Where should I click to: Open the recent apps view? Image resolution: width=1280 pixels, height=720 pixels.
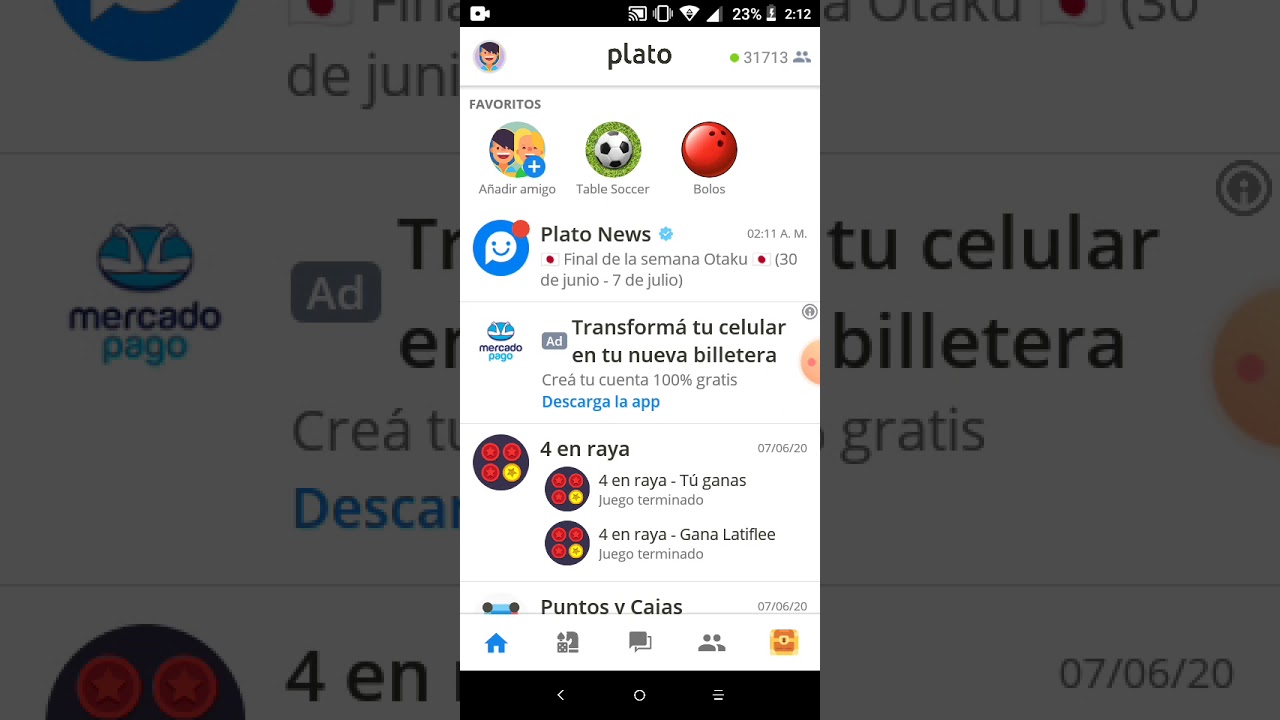tap(718, 695)
